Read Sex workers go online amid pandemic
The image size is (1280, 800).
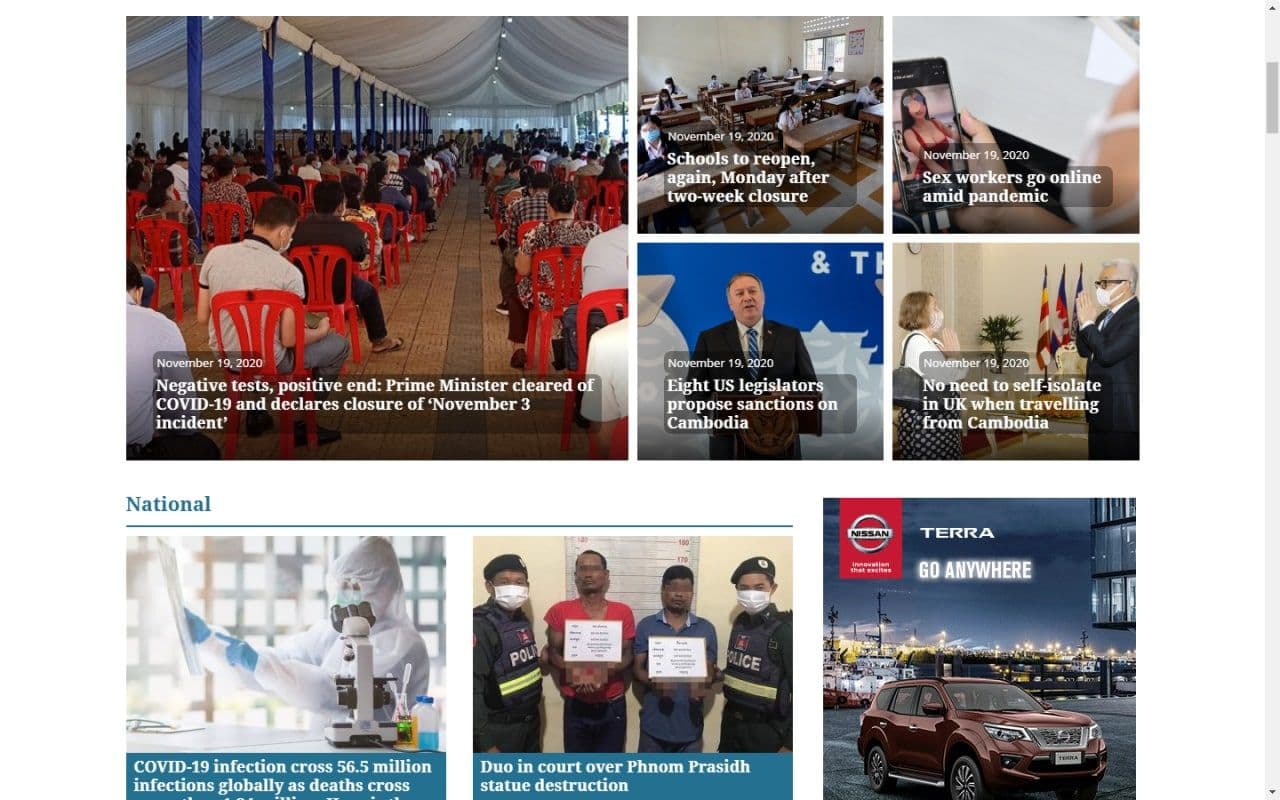1011,187
